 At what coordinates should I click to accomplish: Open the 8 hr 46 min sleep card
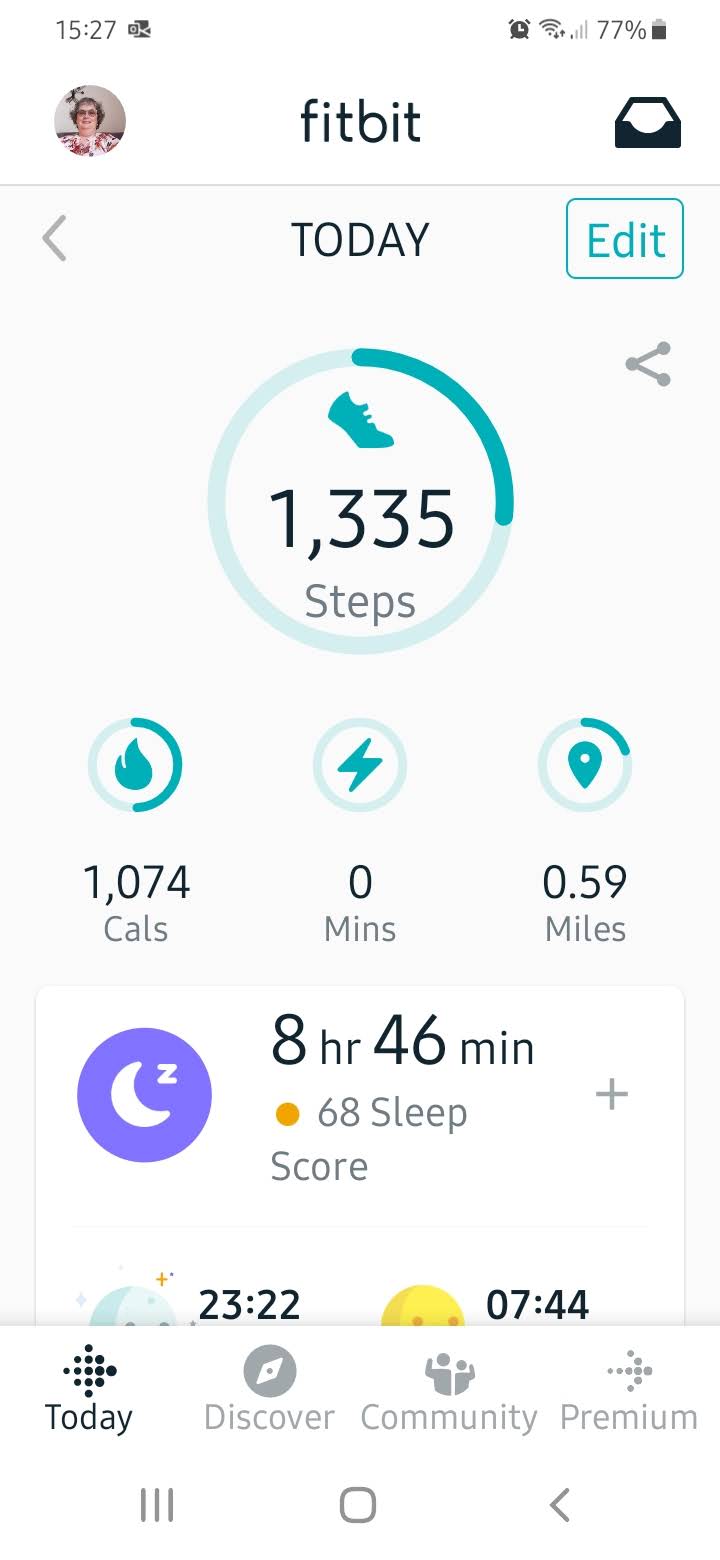tap(400, 1095)
